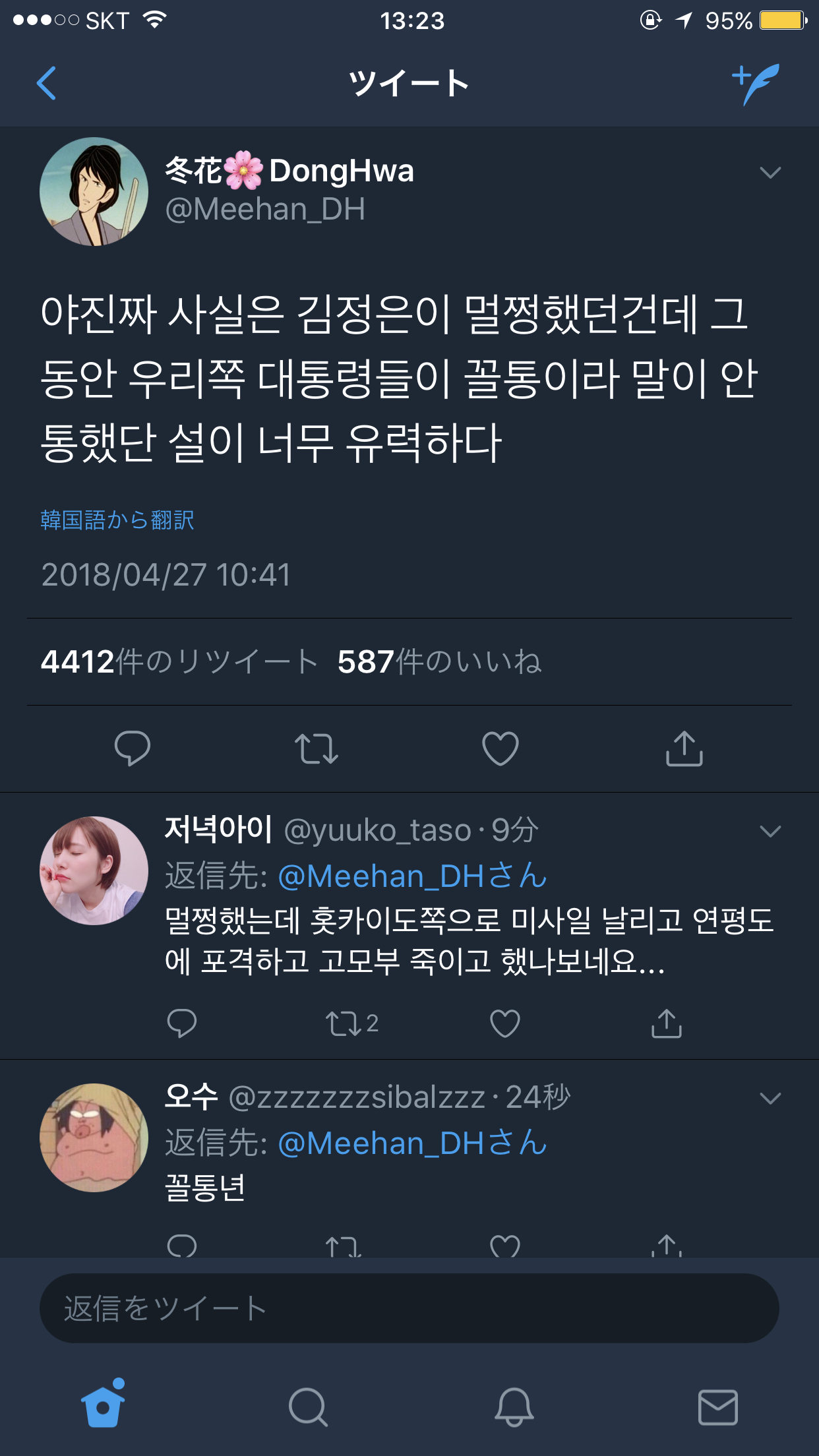The image size is (819, 1456).
Task: Expand the options chevron on DongHwa's tweet
Action: pos(770,173)
